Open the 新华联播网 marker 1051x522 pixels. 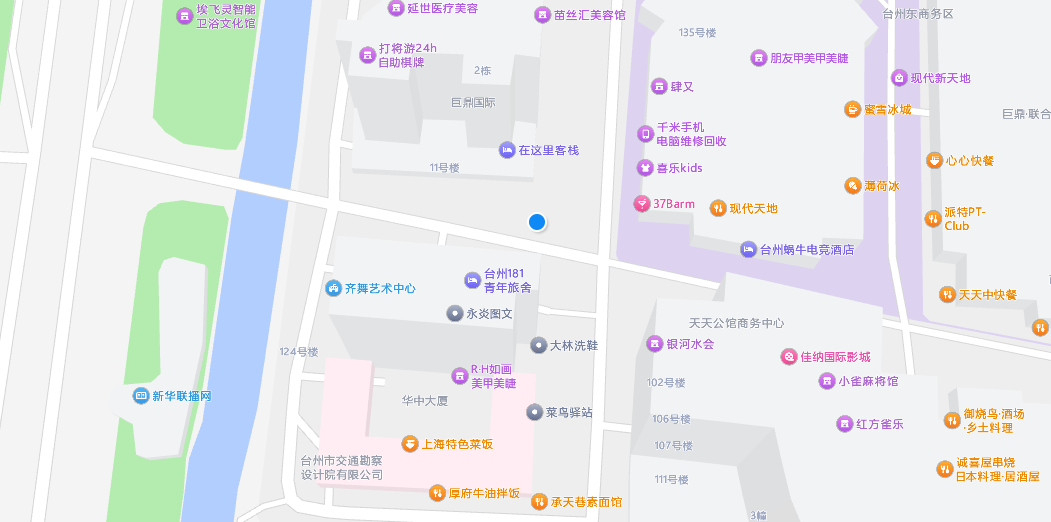point(141,396)
